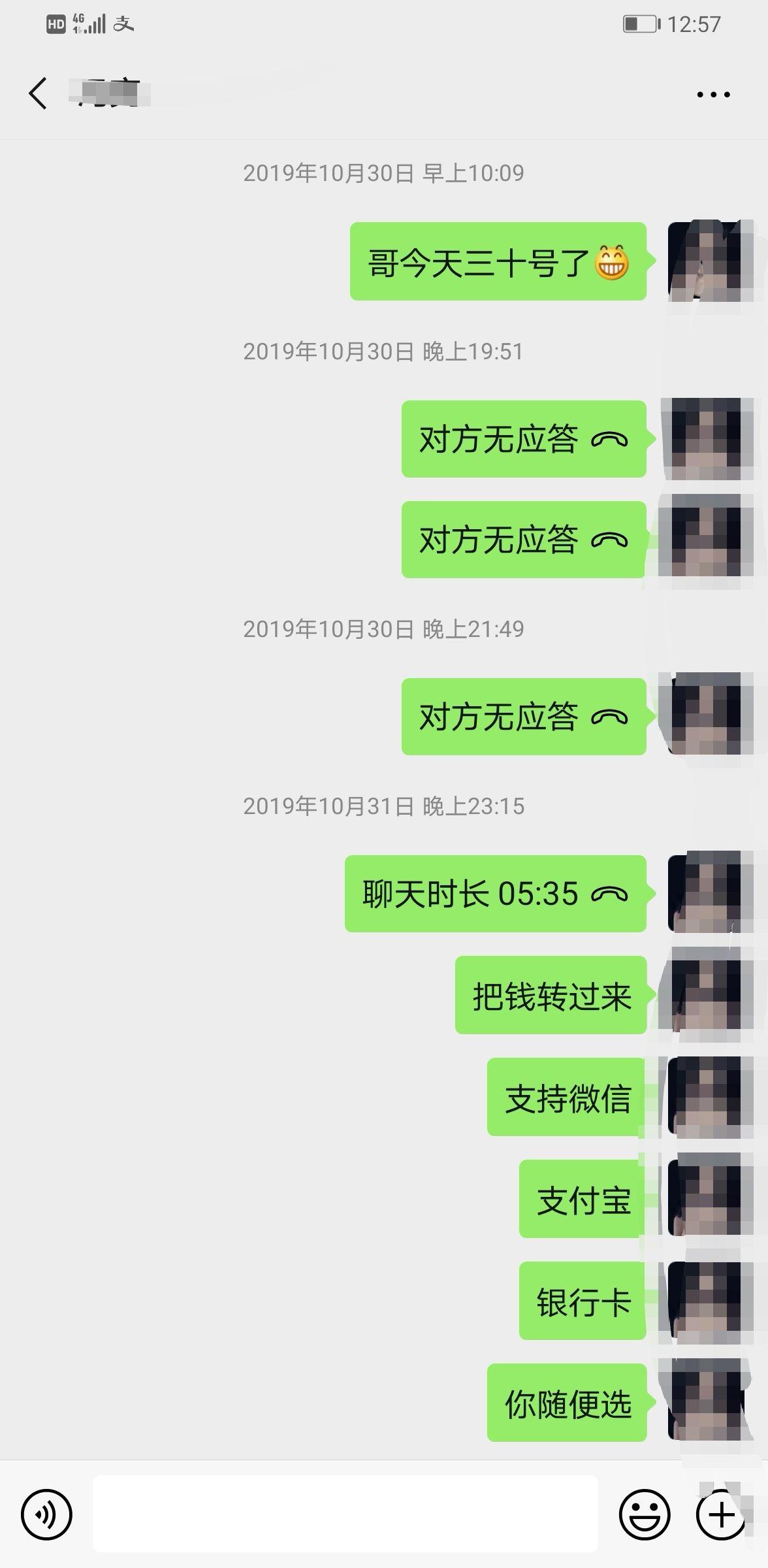Redial from the 05:35 call record
Screen dimensions: 768x1568
495,894
